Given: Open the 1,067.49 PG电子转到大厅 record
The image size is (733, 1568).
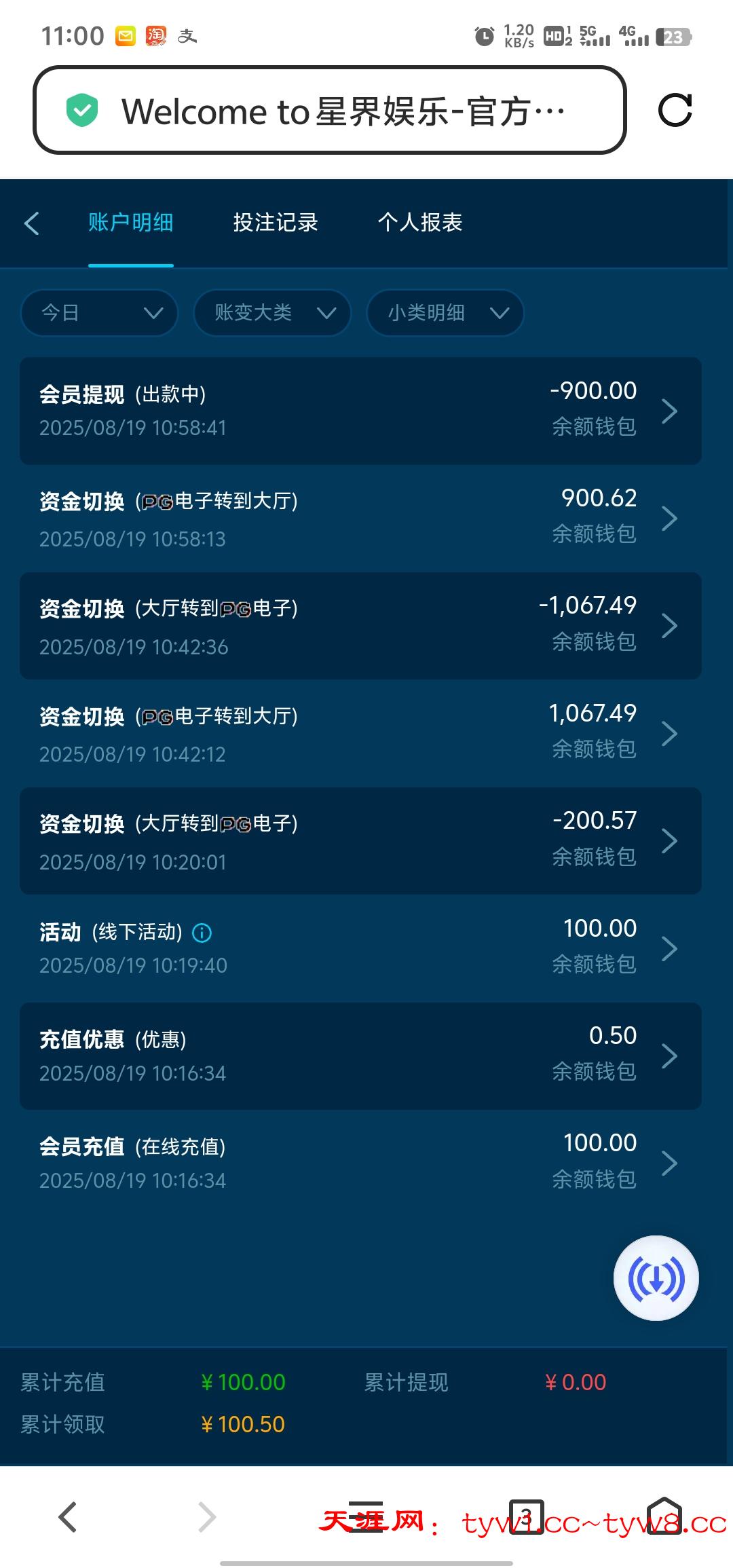Looking at the screenshot, I should point(360,734).
